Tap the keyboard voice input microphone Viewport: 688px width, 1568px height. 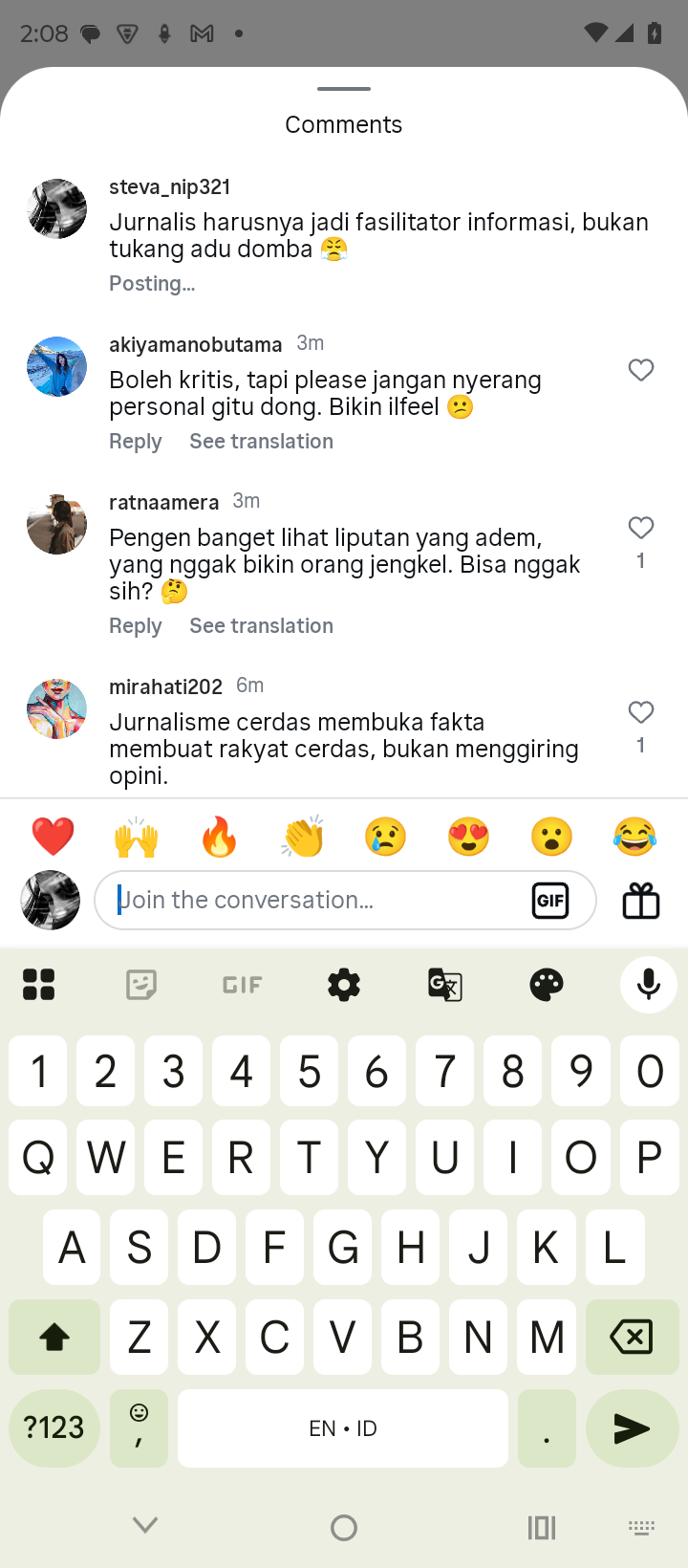point(649,984)
